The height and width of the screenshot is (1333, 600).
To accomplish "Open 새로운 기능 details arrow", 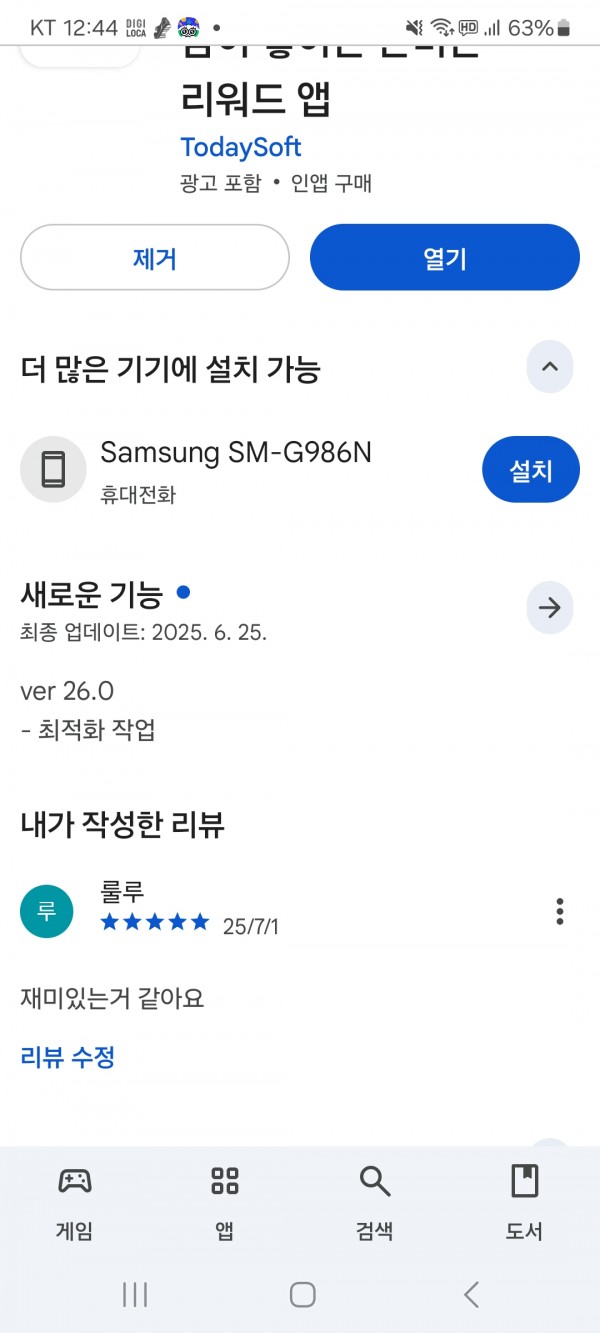I will tap(550, 607).
